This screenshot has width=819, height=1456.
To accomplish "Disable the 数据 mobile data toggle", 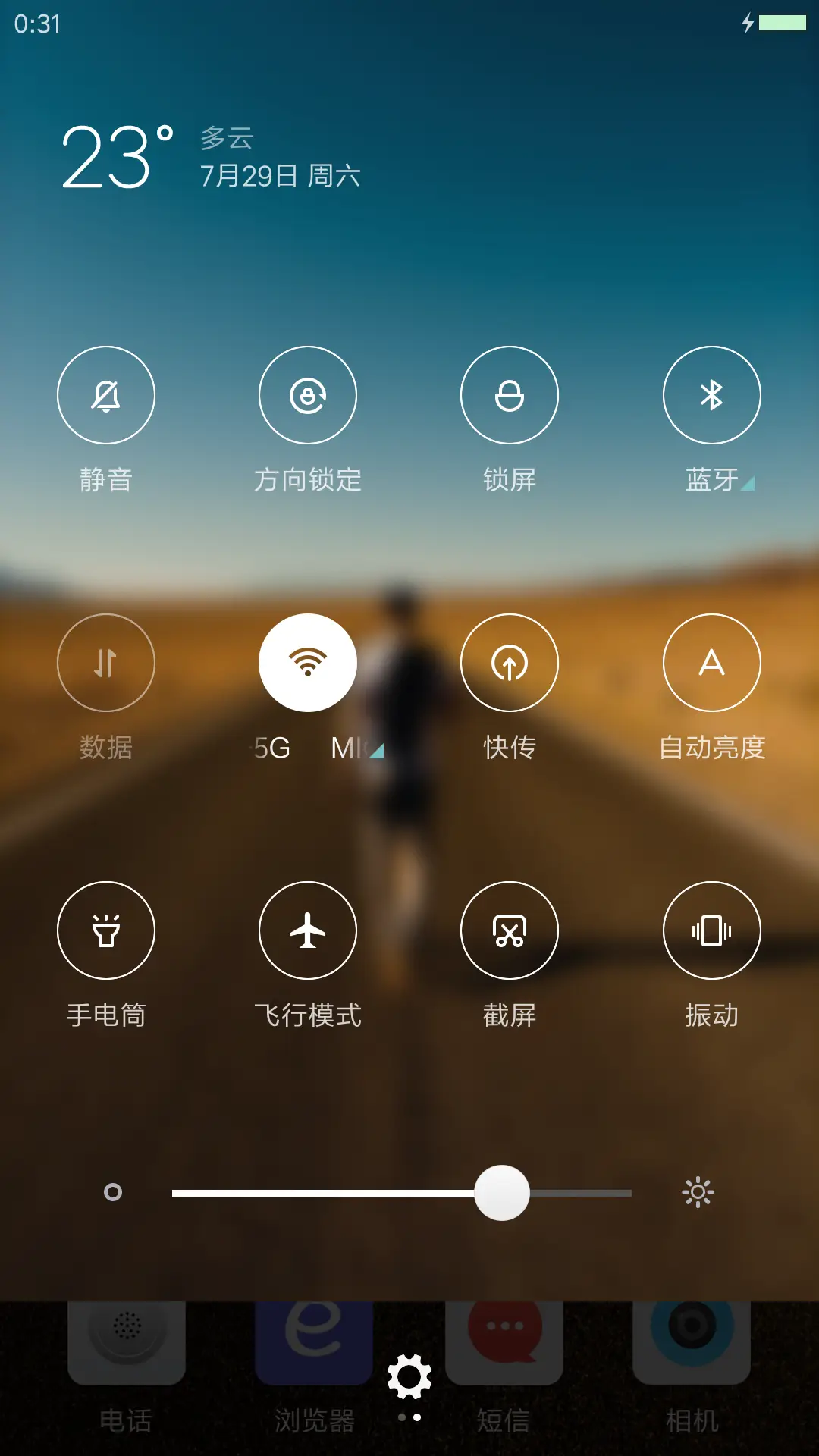I will (x=107, y=662).
